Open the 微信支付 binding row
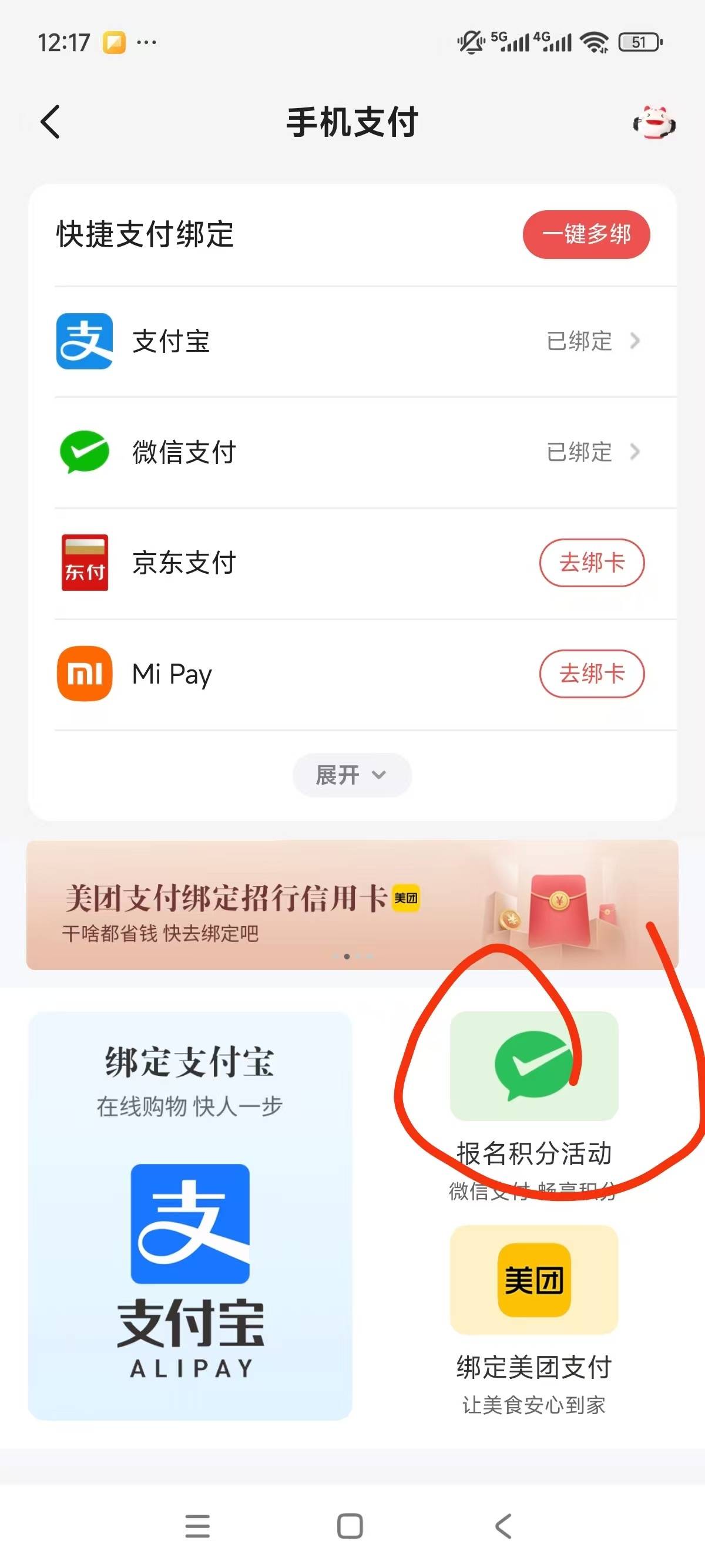 352,452
